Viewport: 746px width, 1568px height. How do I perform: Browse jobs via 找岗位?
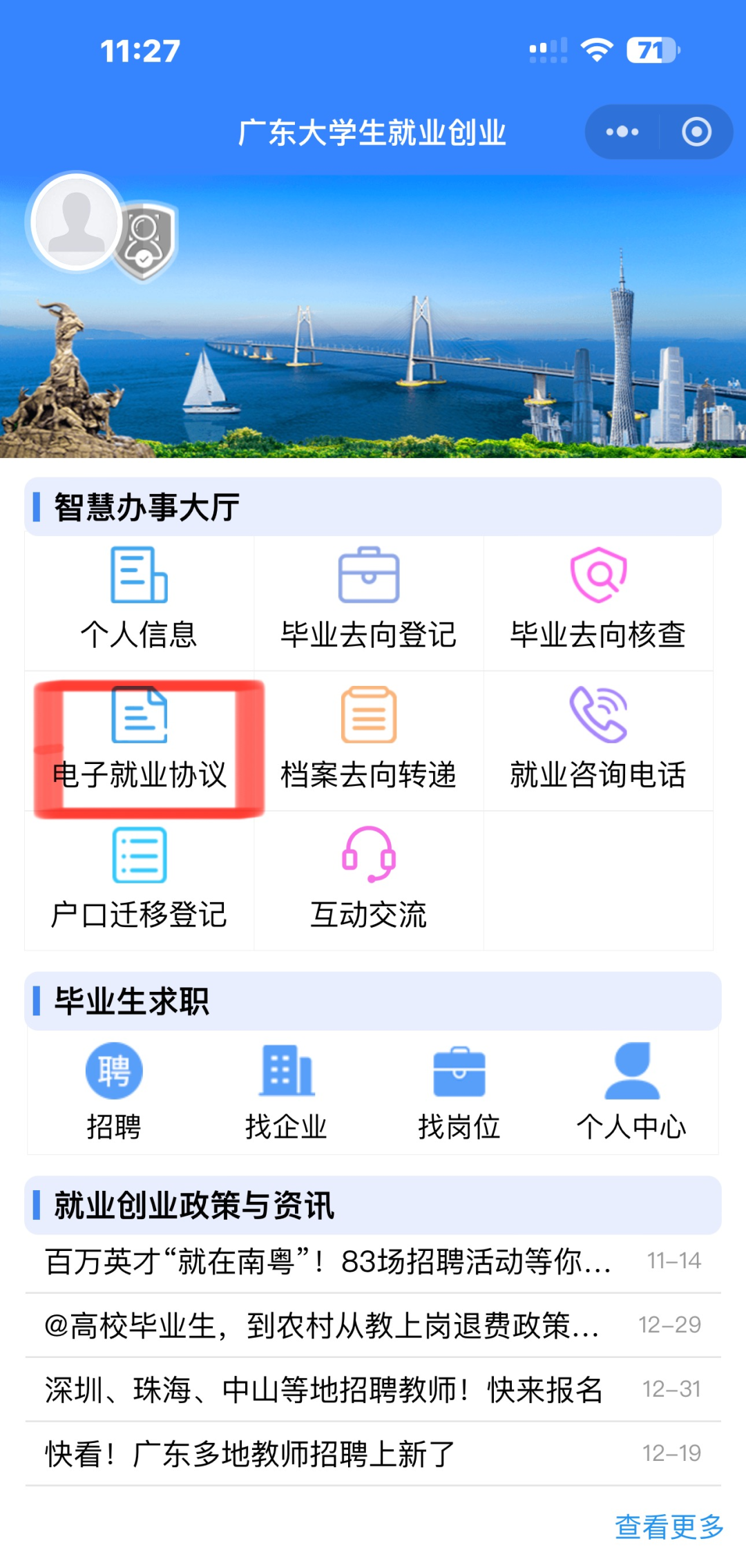coord(459,1091)
